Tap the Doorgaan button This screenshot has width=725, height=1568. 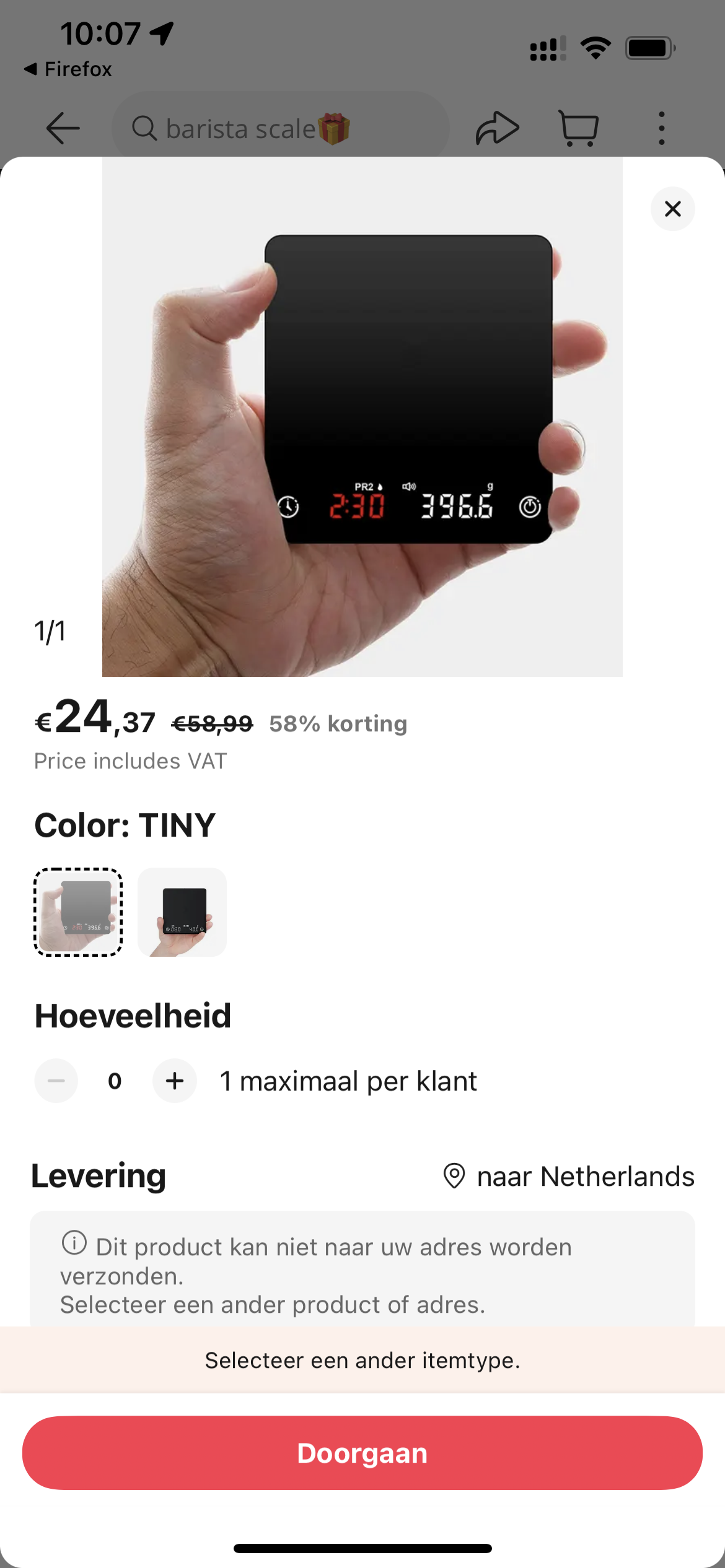tap(362, 1453)
